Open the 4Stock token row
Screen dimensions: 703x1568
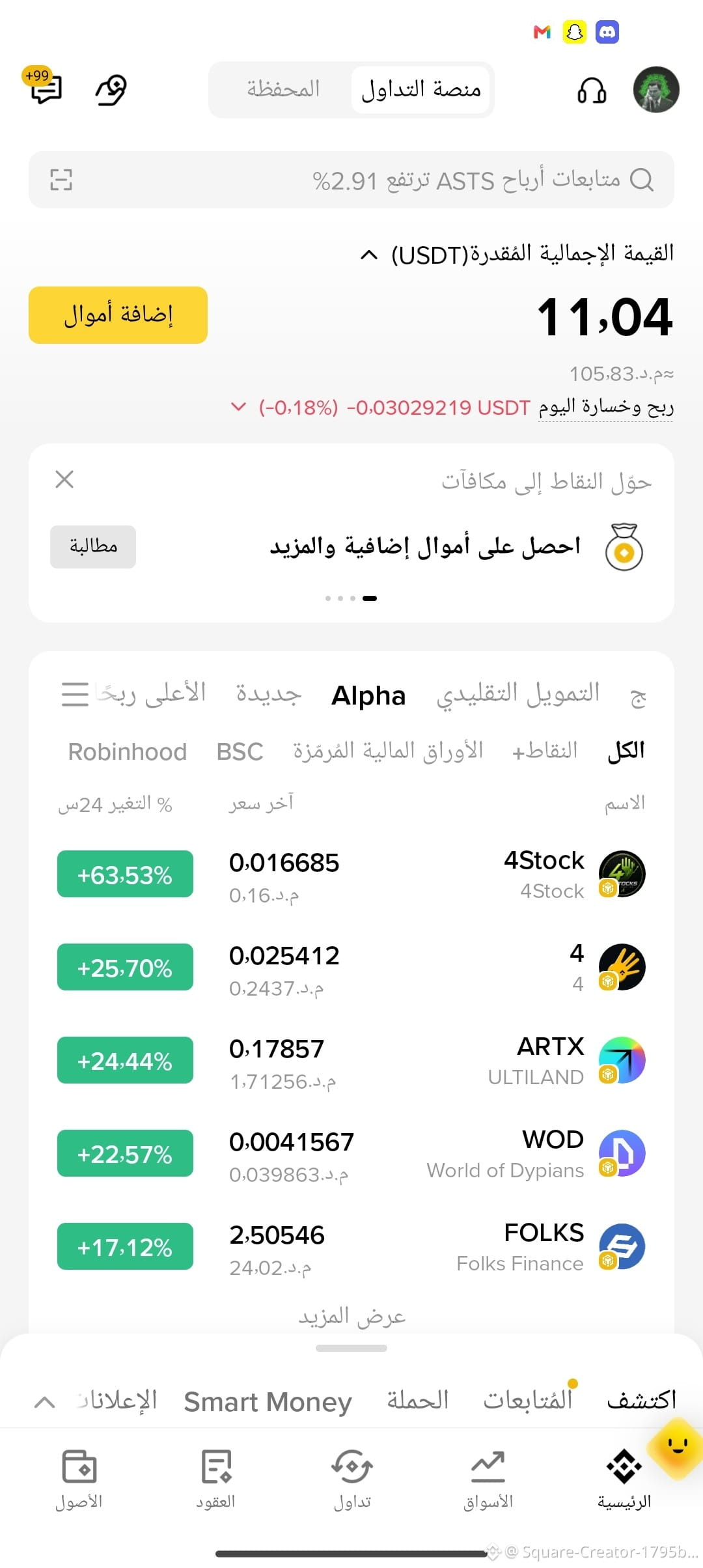[351, 875]
